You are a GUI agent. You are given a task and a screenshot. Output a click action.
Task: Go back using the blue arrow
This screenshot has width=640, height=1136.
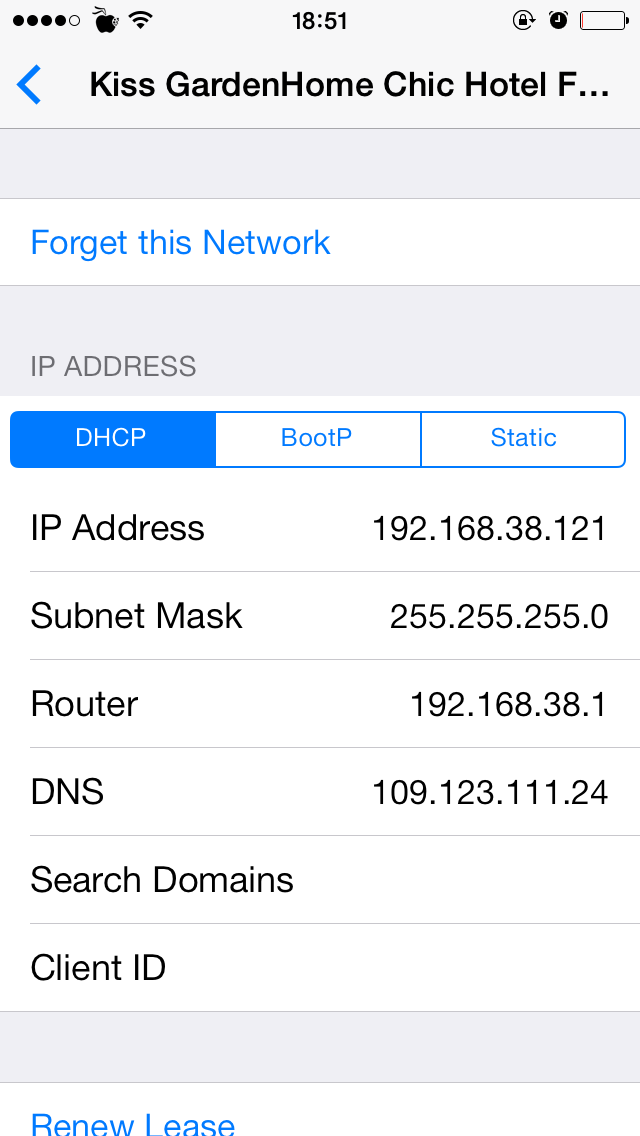click(x=29, y=85)
